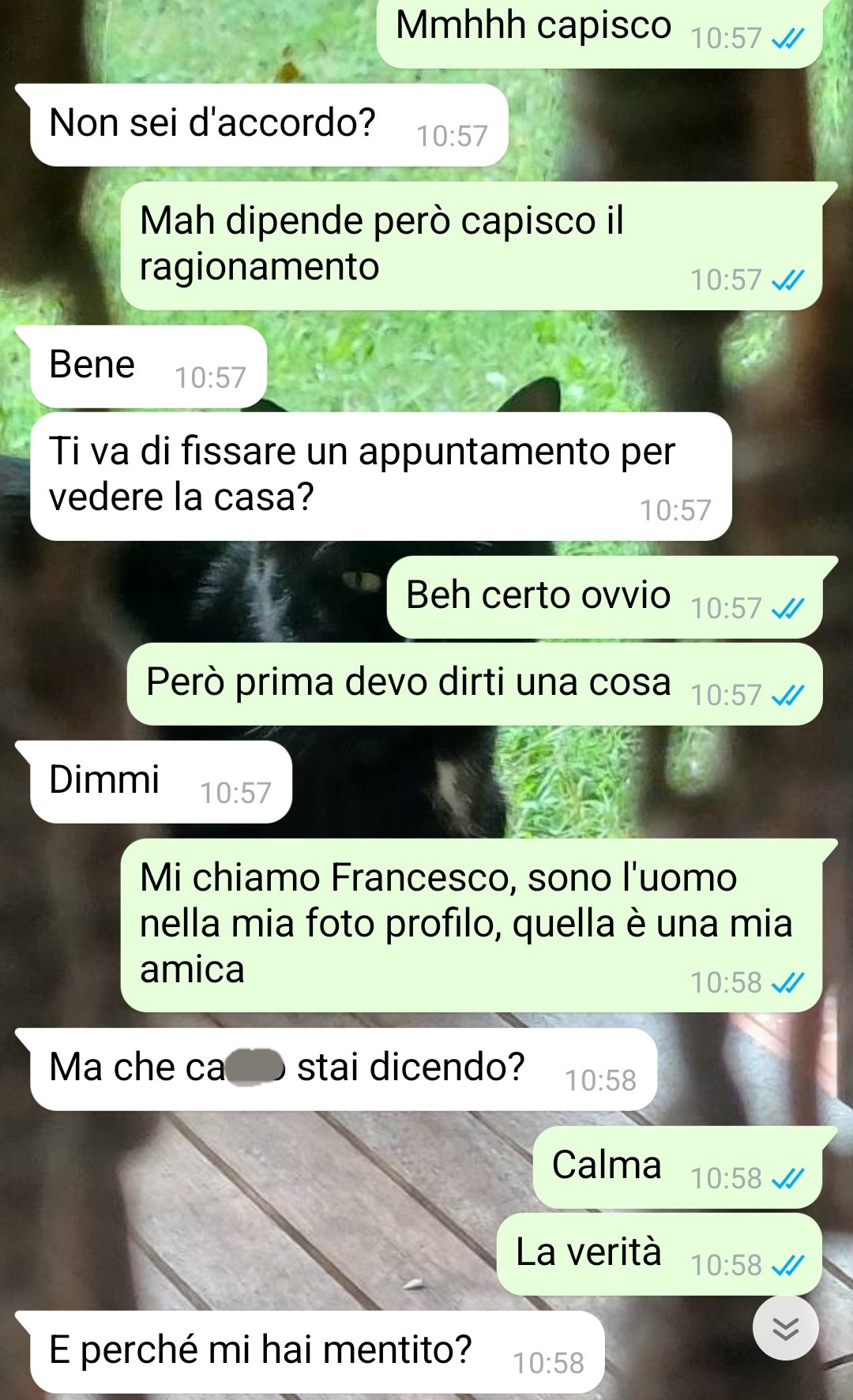853x1400 pixels.
Task: Jump to the latest messages with the double-chevron button
Action: (785, 1328)
